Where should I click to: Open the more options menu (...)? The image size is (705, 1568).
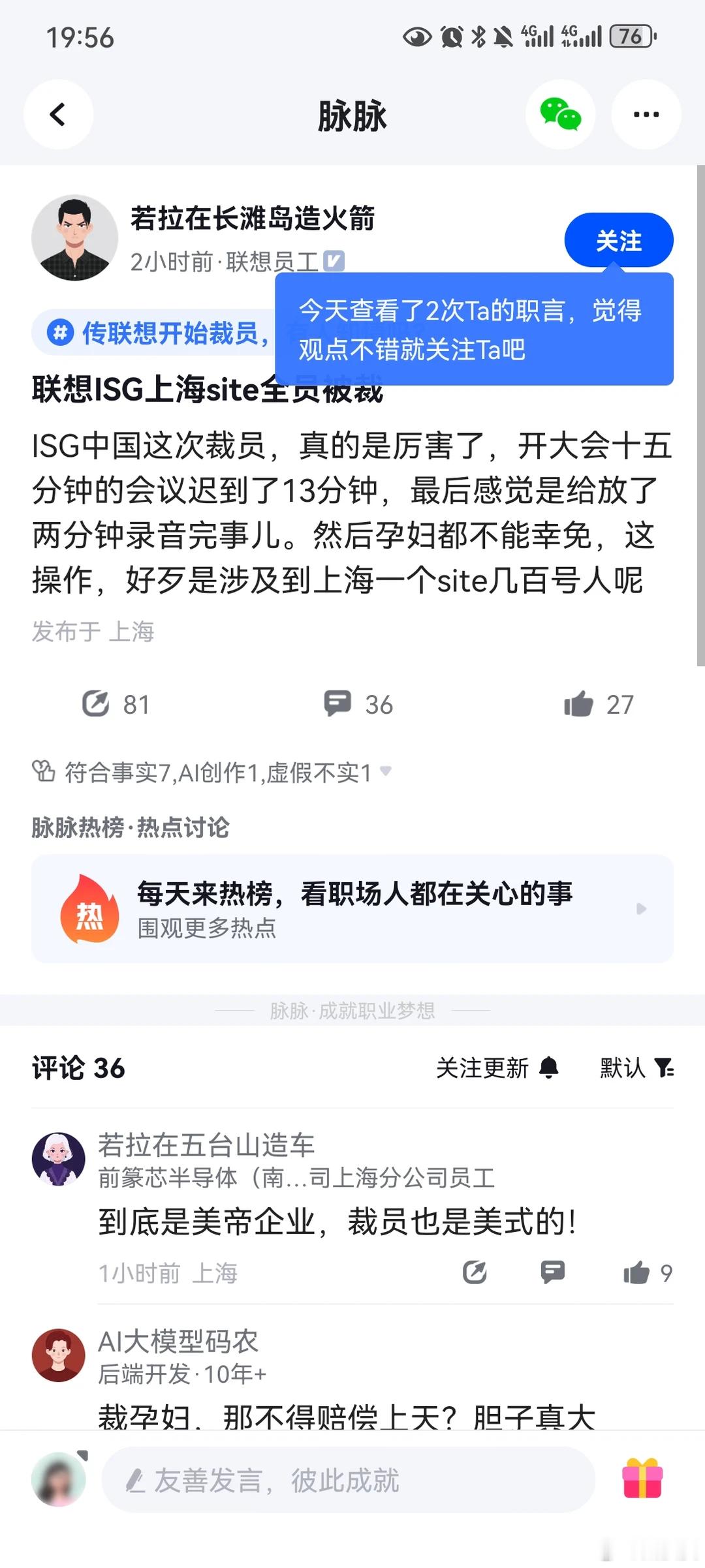point(646,114)
